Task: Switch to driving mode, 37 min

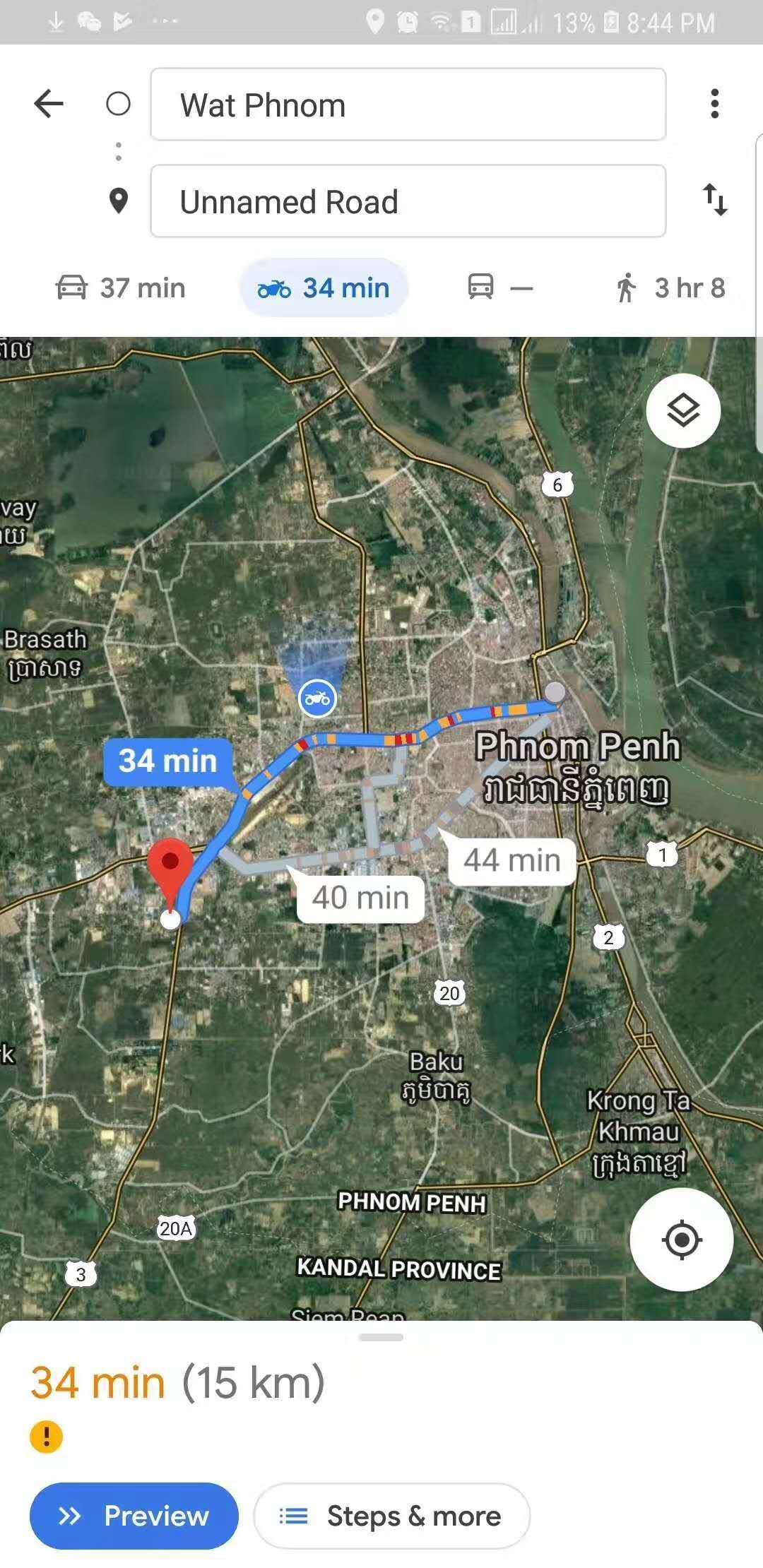Action: [121, 287]
